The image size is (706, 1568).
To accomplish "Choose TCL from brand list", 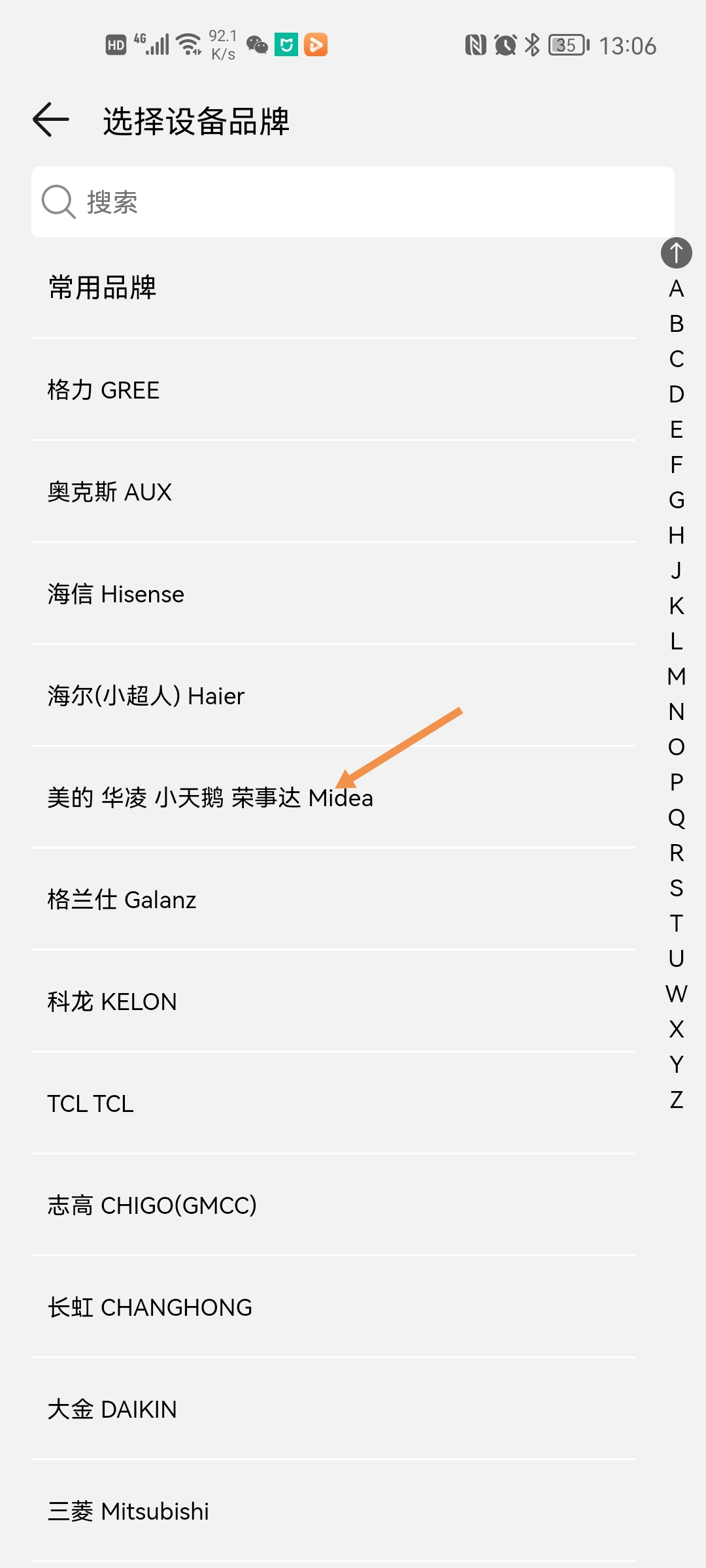I will coord(90,1103).
